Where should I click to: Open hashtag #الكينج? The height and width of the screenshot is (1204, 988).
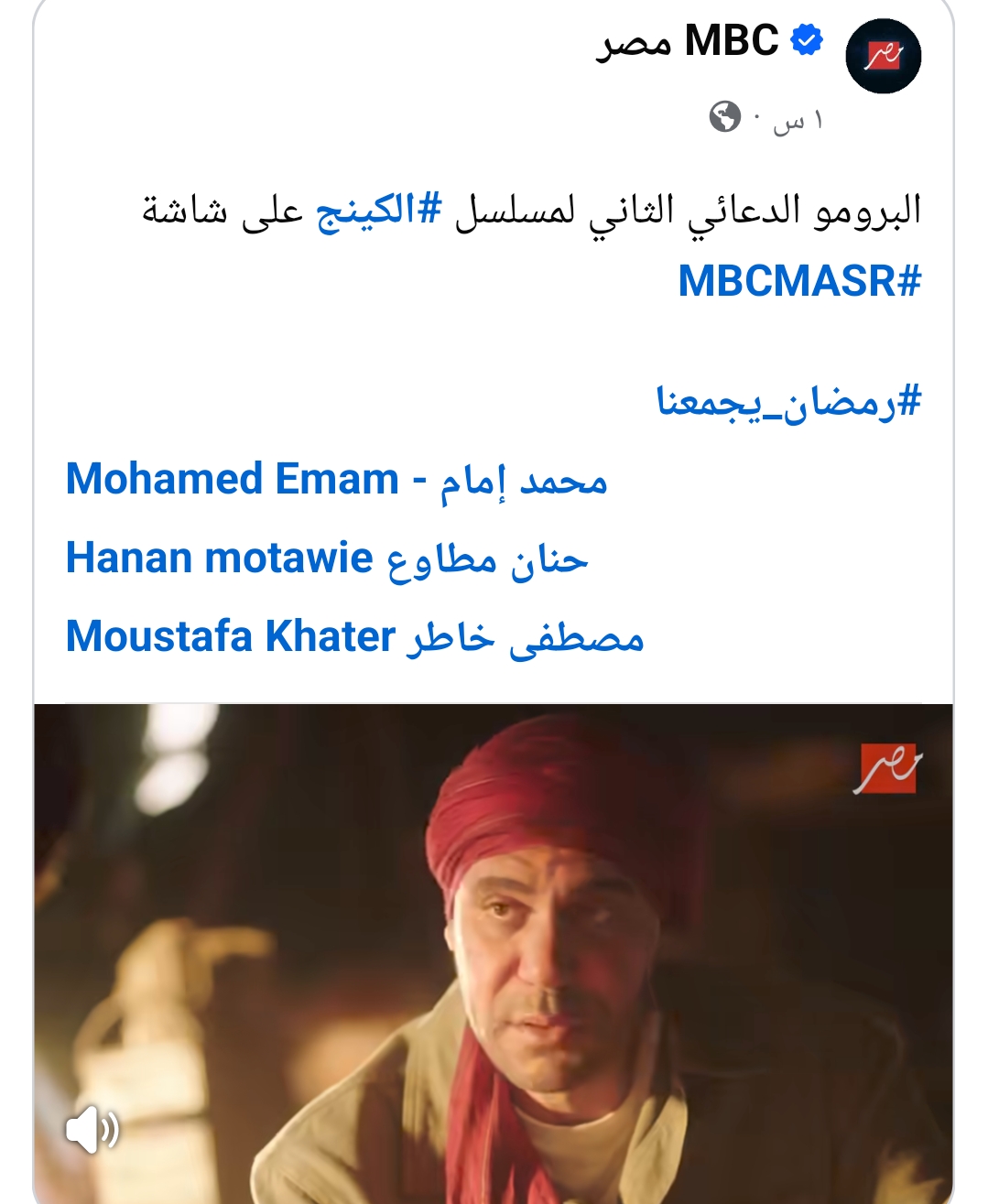pos(379,211)
